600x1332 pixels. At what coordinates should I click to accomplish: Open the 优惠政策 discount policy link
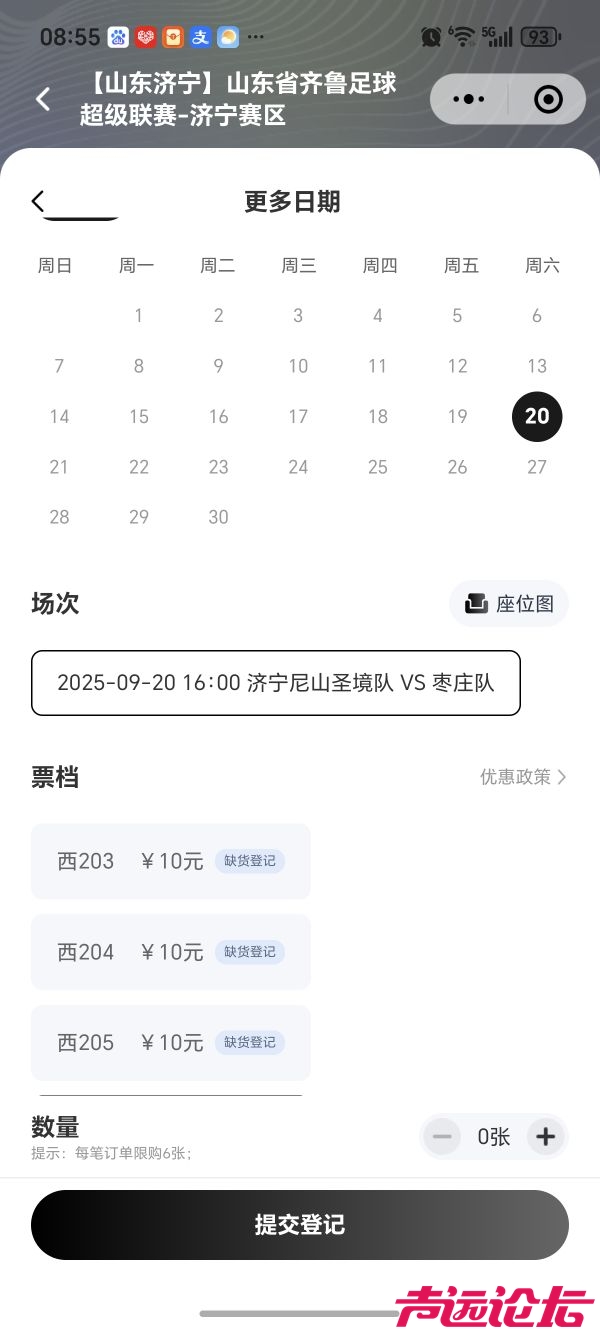[522, 777]
